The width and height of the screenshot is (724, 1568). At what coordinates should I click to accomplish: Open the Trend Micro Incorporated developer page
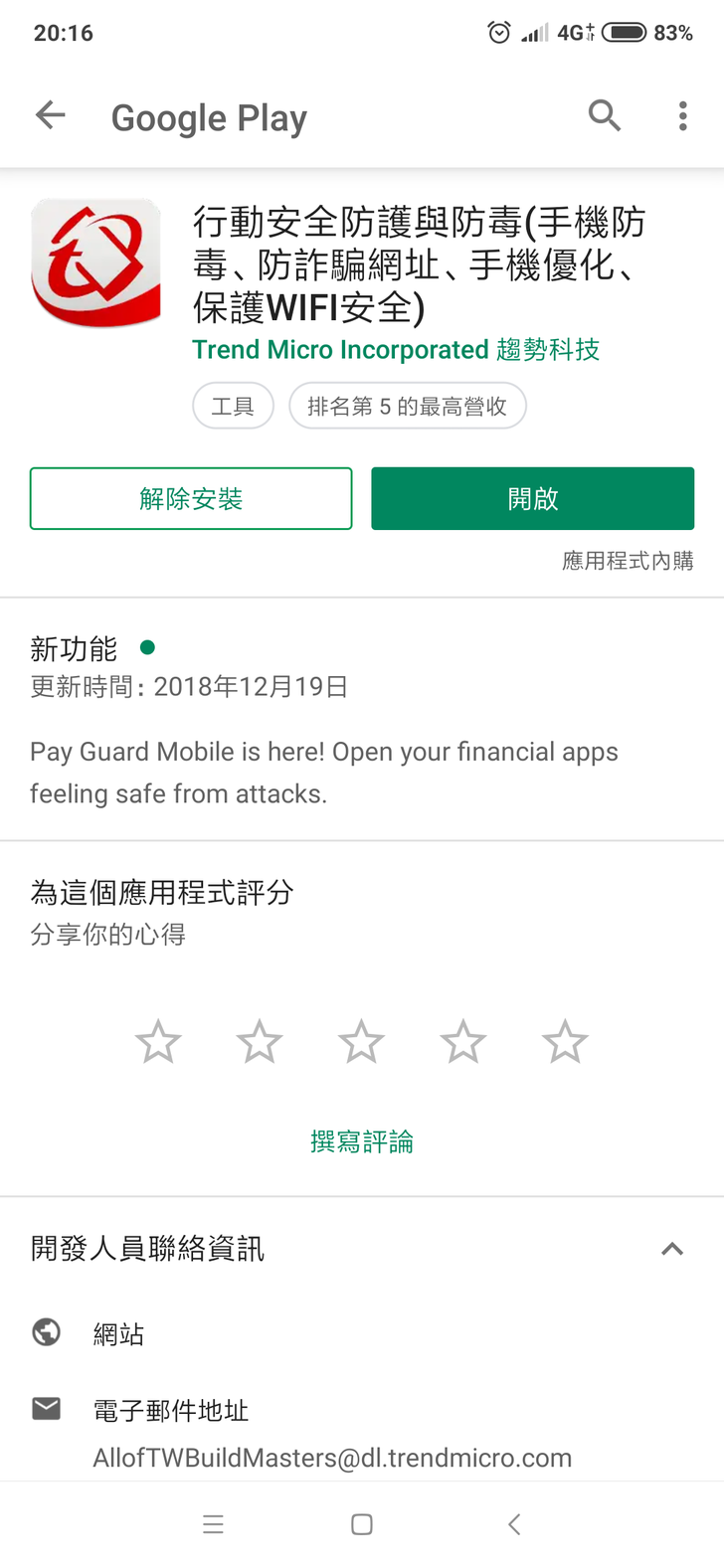tap(396, 350)
